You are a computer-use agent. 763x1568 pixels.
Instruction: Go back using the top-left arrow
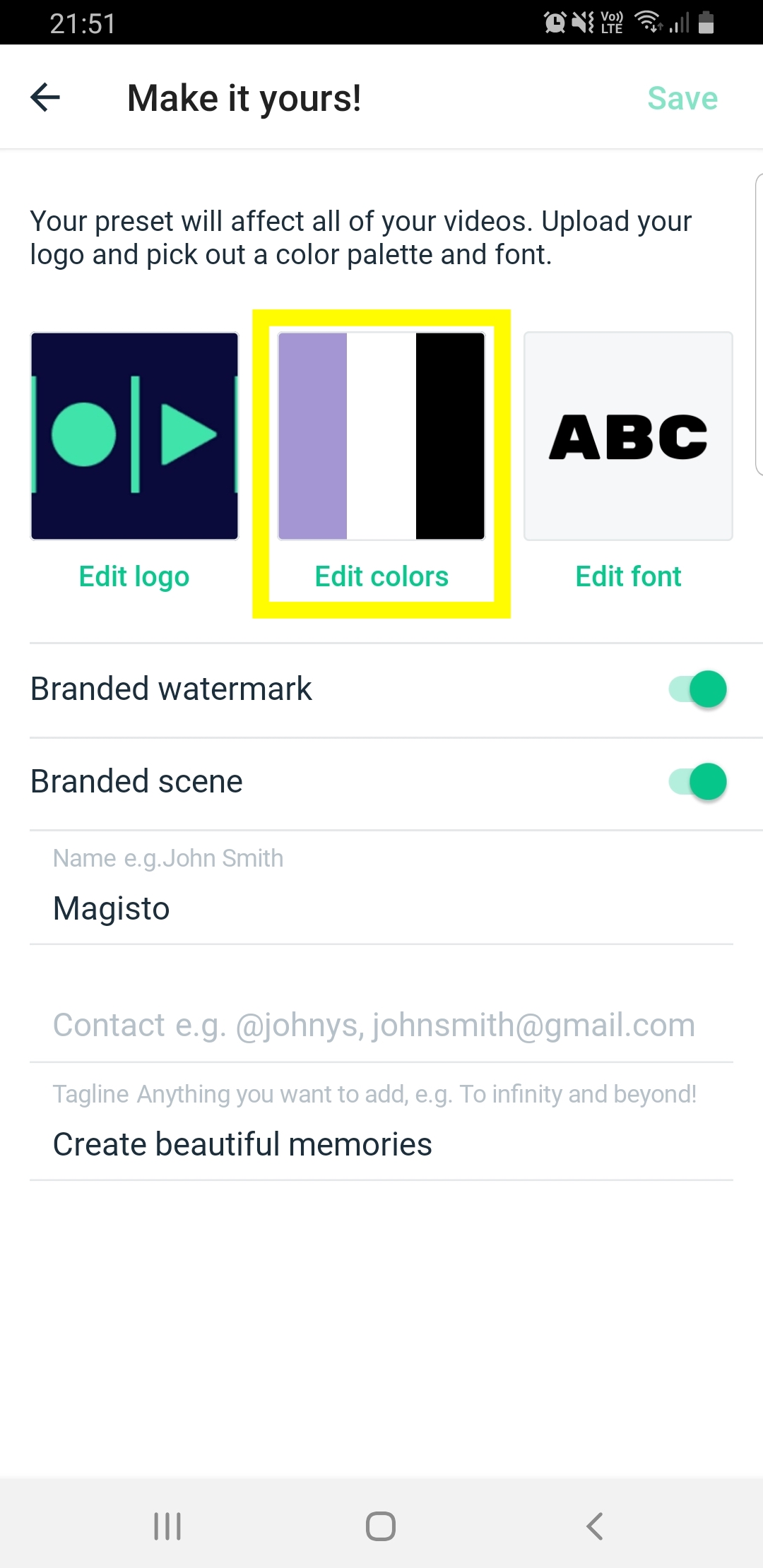pyautogui.click(x=45, y=97)
